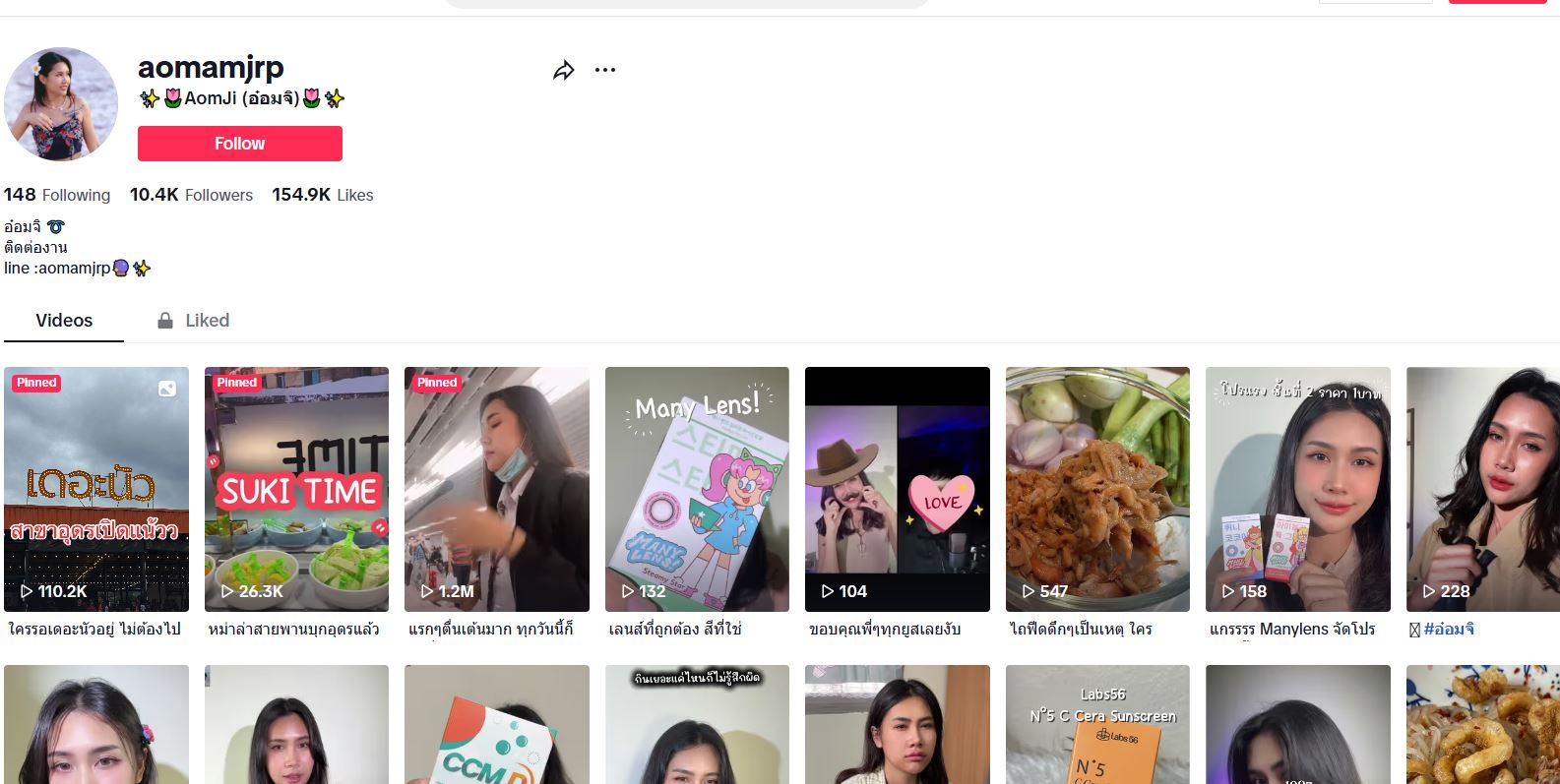
Task: Tap the #อ่อมจิ hashtag link
Action: [x=1449, y=630]
